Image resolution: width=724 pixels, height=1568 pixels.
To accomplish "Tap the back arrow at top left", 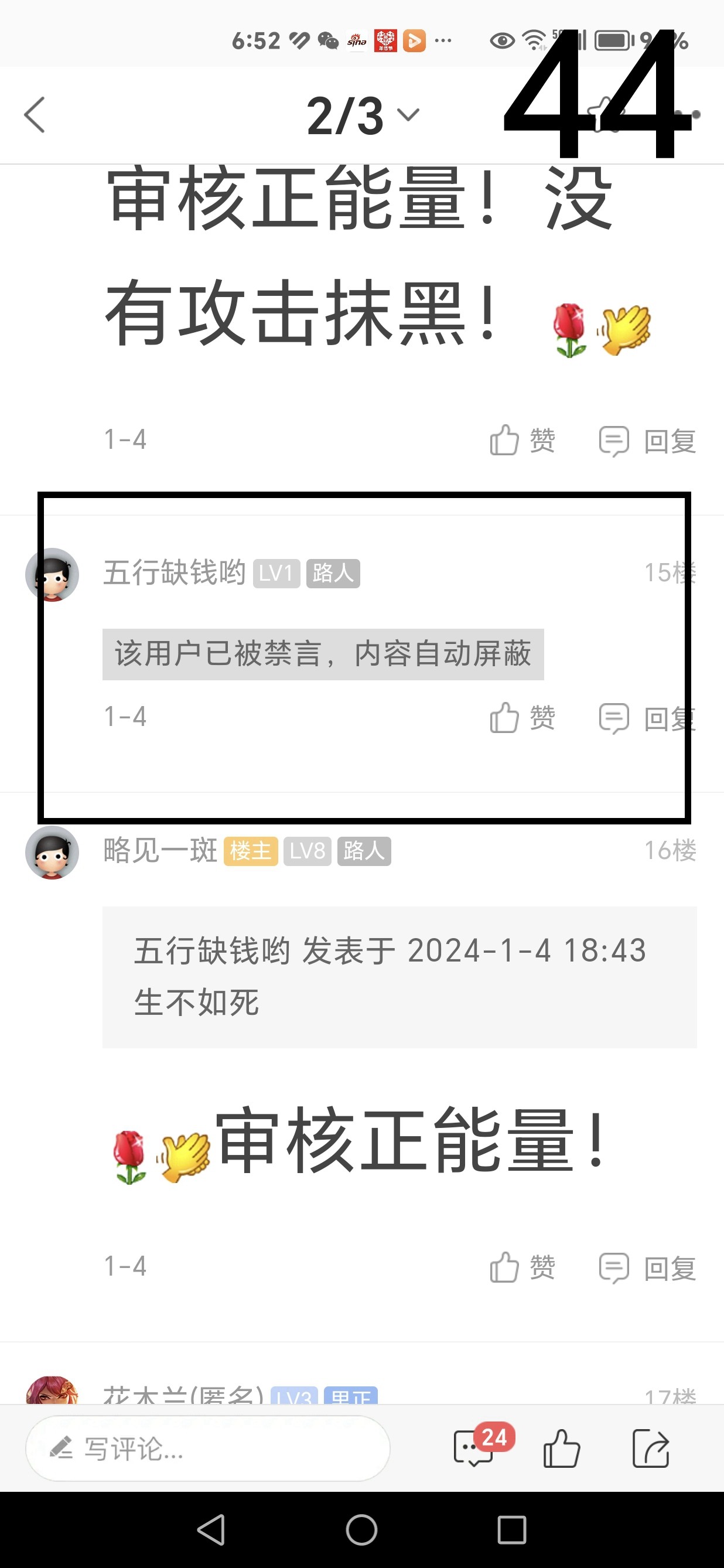I will tap(35, 114).
